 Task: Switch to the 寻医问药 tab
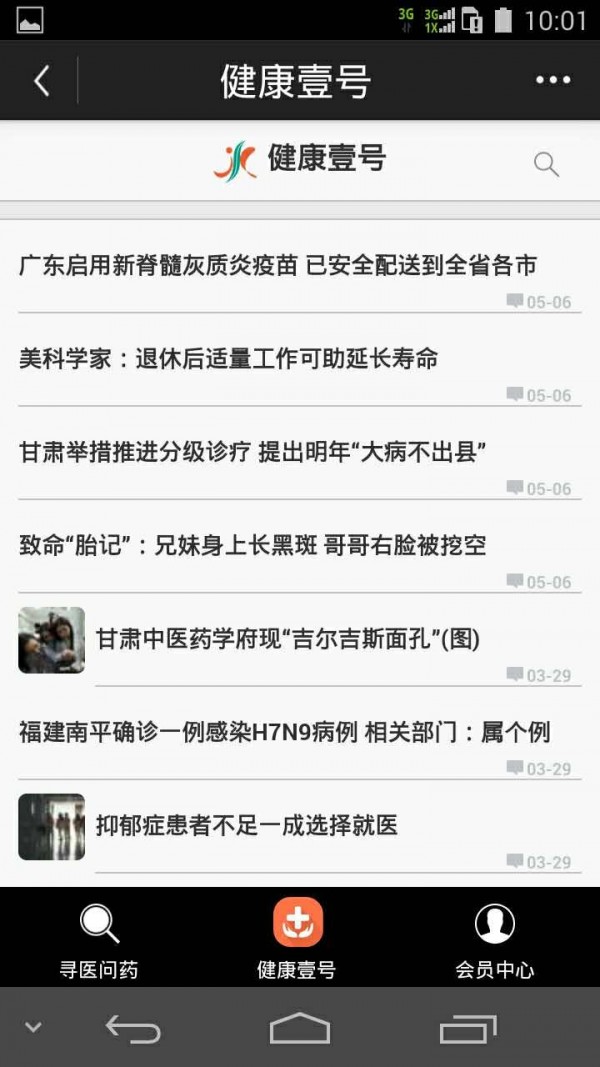click(99, 940)
